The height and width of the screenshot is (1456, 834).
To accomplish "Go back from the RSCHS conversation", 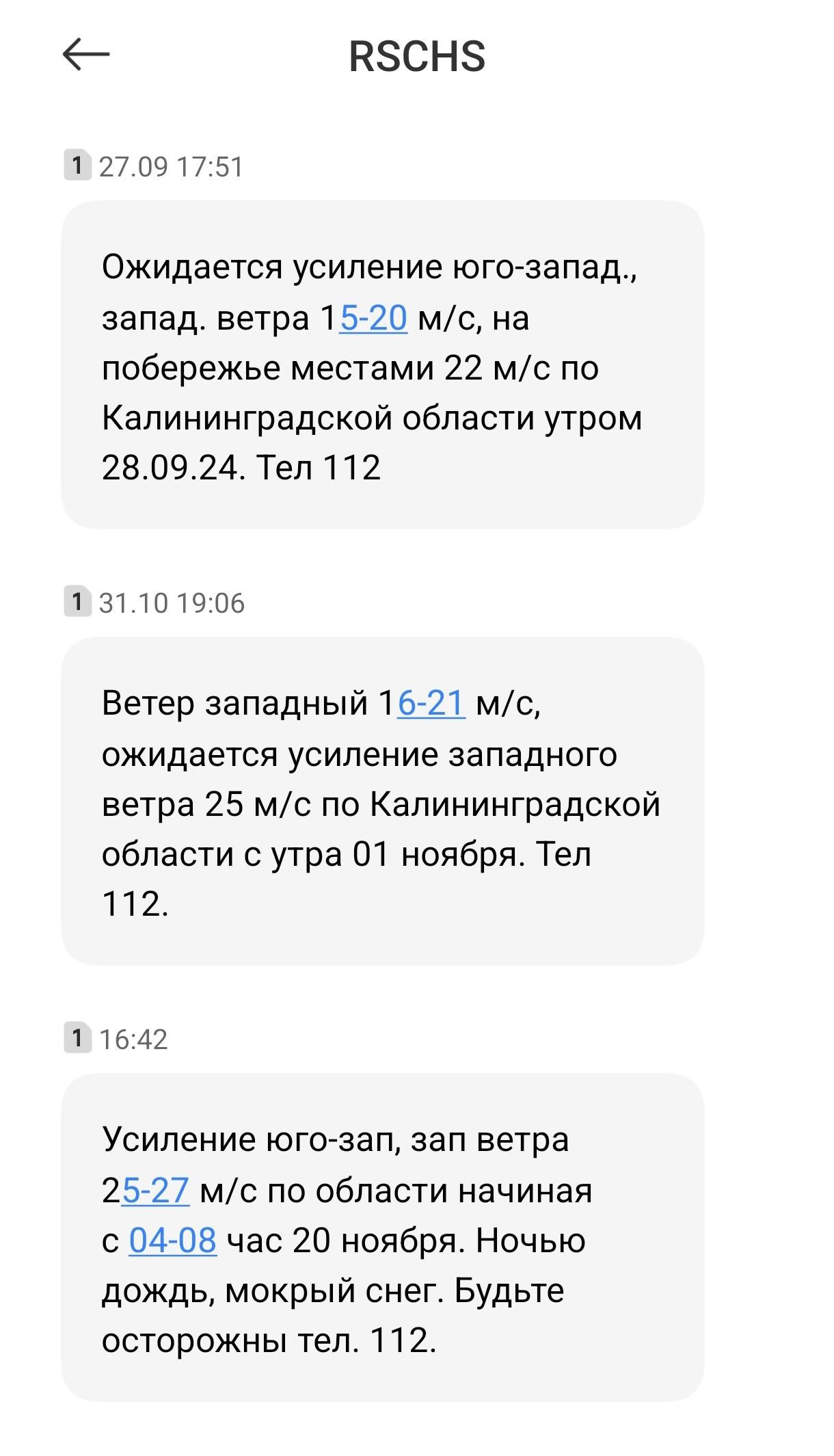I will (x=86, y=55).
